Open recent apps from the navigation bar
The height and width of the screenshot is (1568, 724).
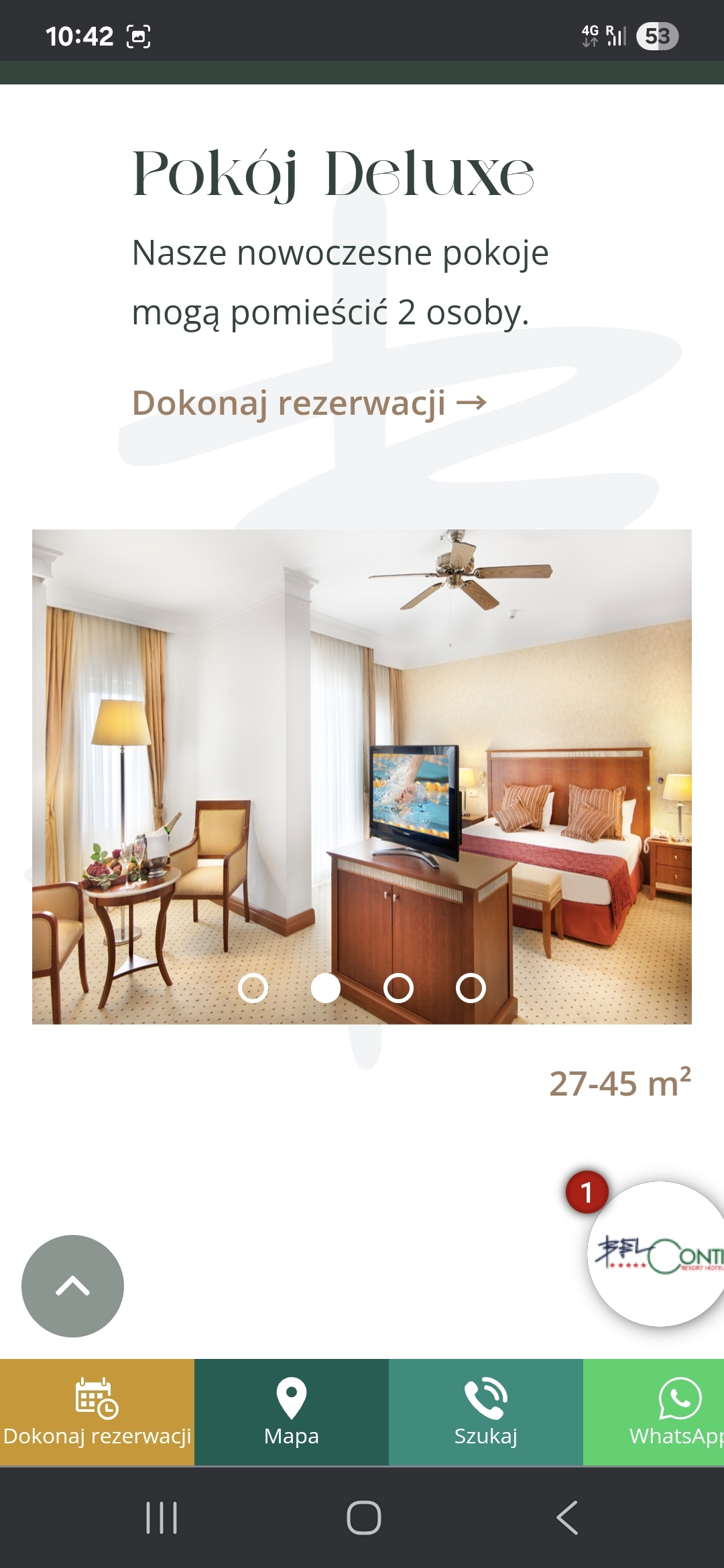162,1518
